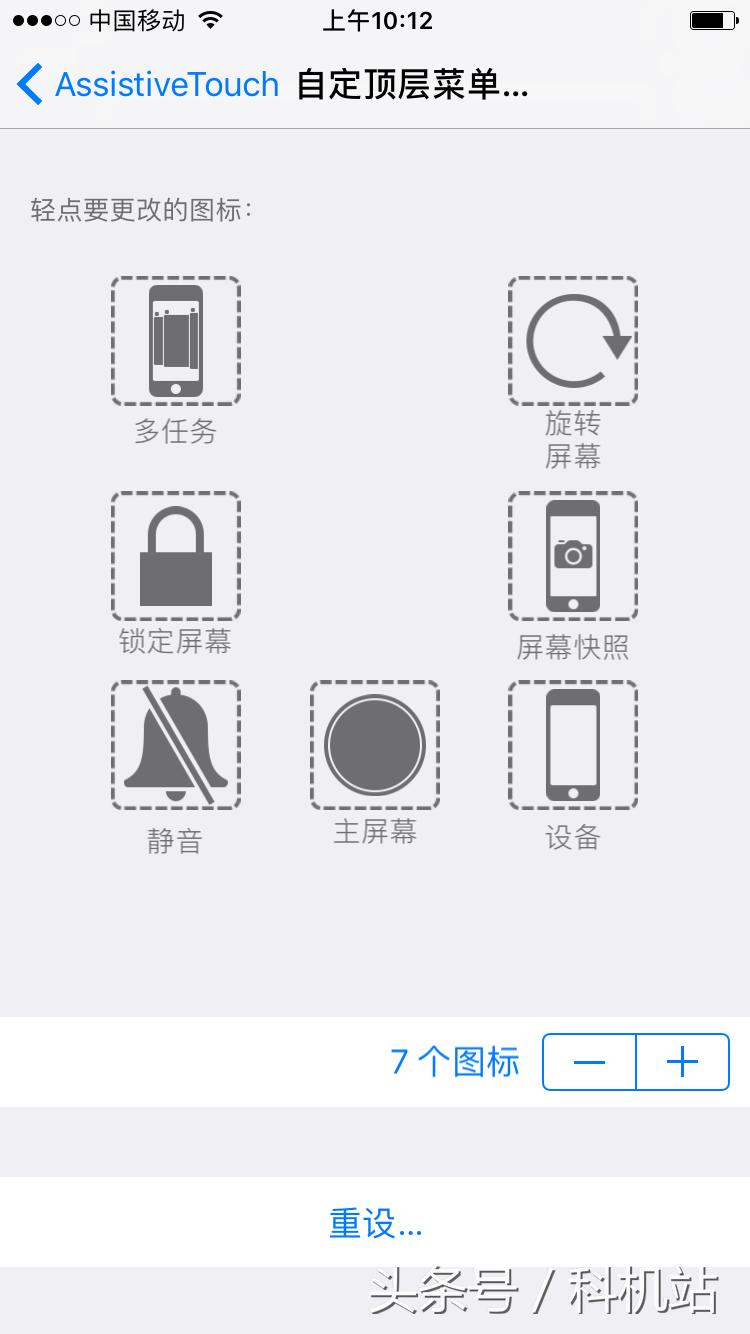Go back to AssistiveTouch settings
The image size is (750, 1334).
[150, 86]
